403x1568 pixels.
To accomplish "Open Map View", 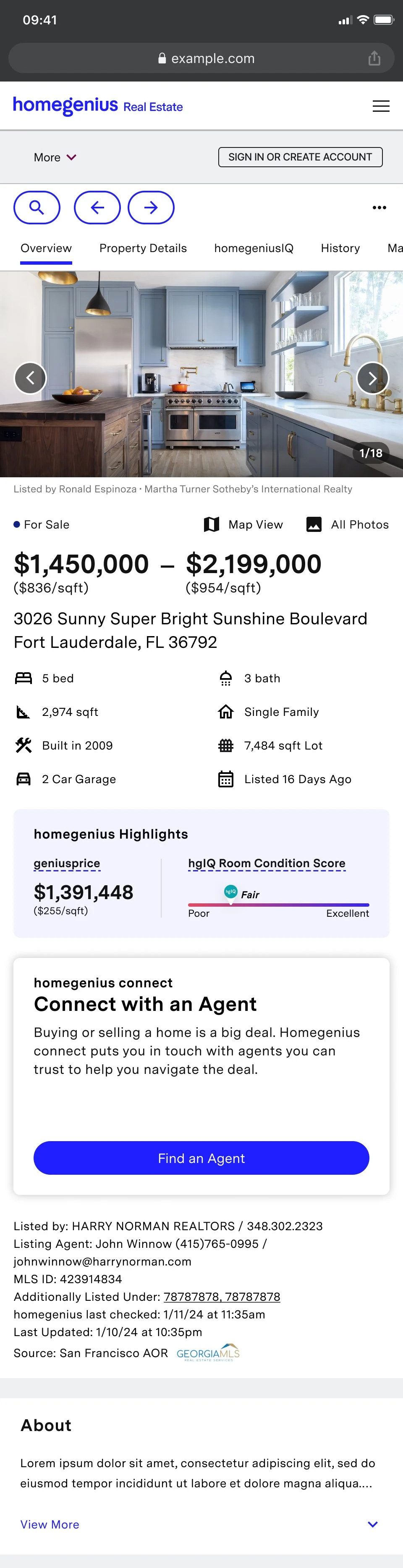I will [x=244, y=525].
